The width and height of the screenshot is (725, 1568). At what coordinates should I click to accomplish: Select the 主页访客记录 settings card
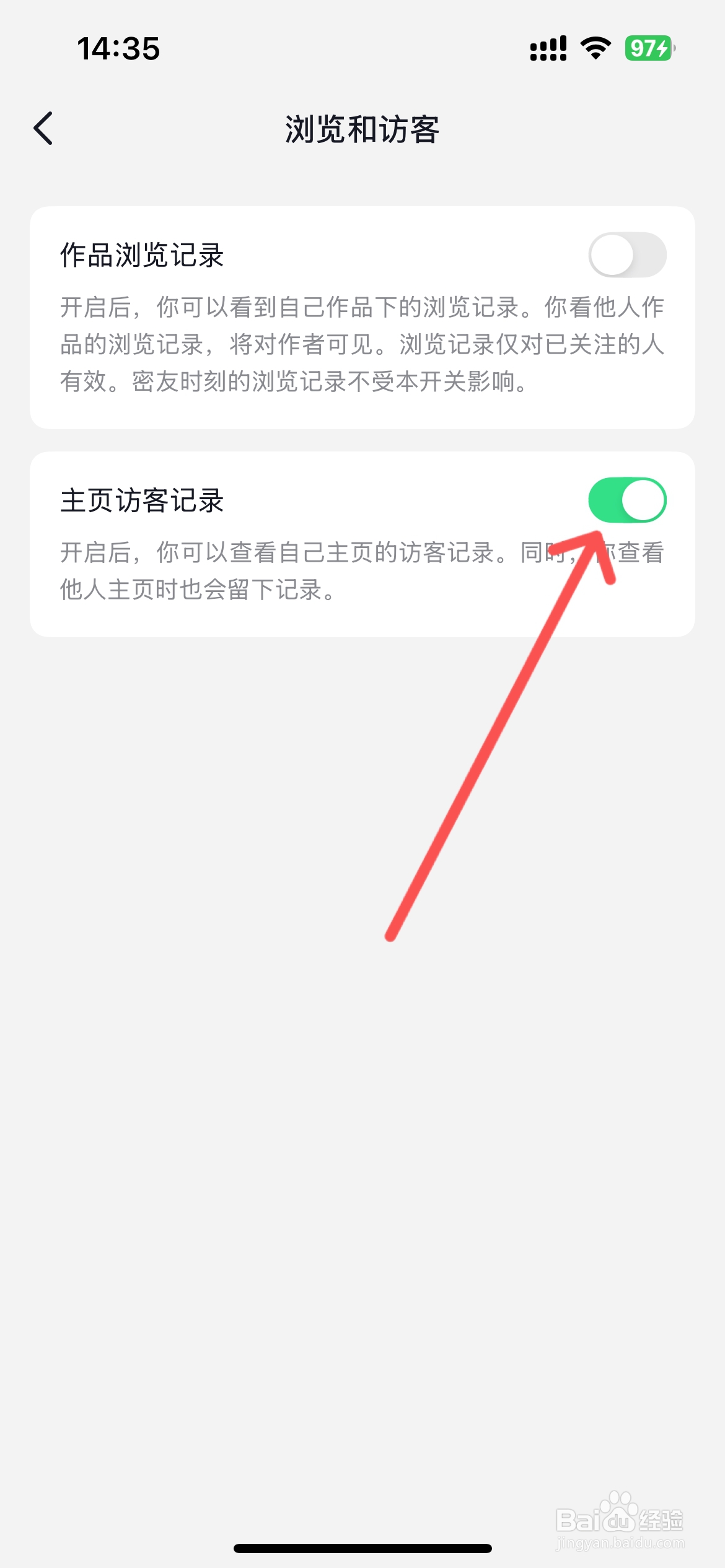(362, 542)
